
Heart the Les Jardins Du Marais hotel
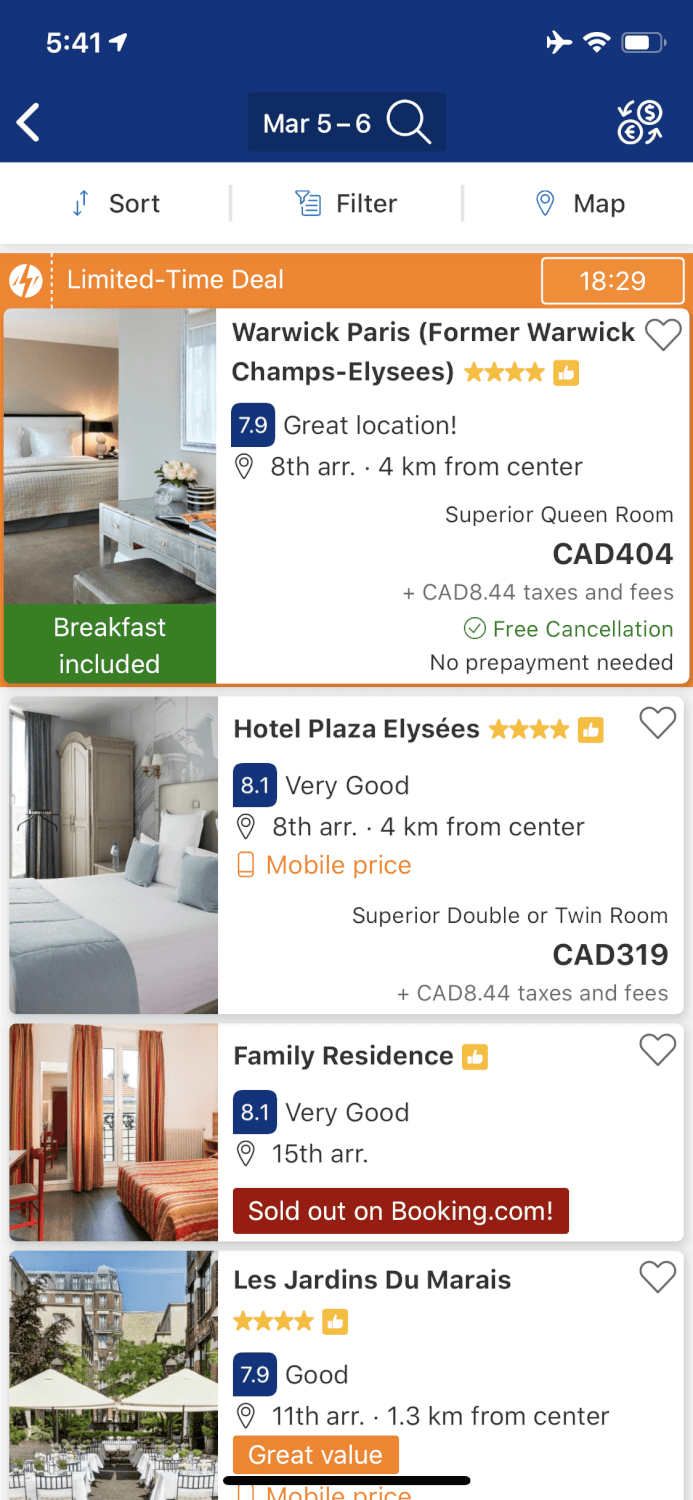point(657,1277)
